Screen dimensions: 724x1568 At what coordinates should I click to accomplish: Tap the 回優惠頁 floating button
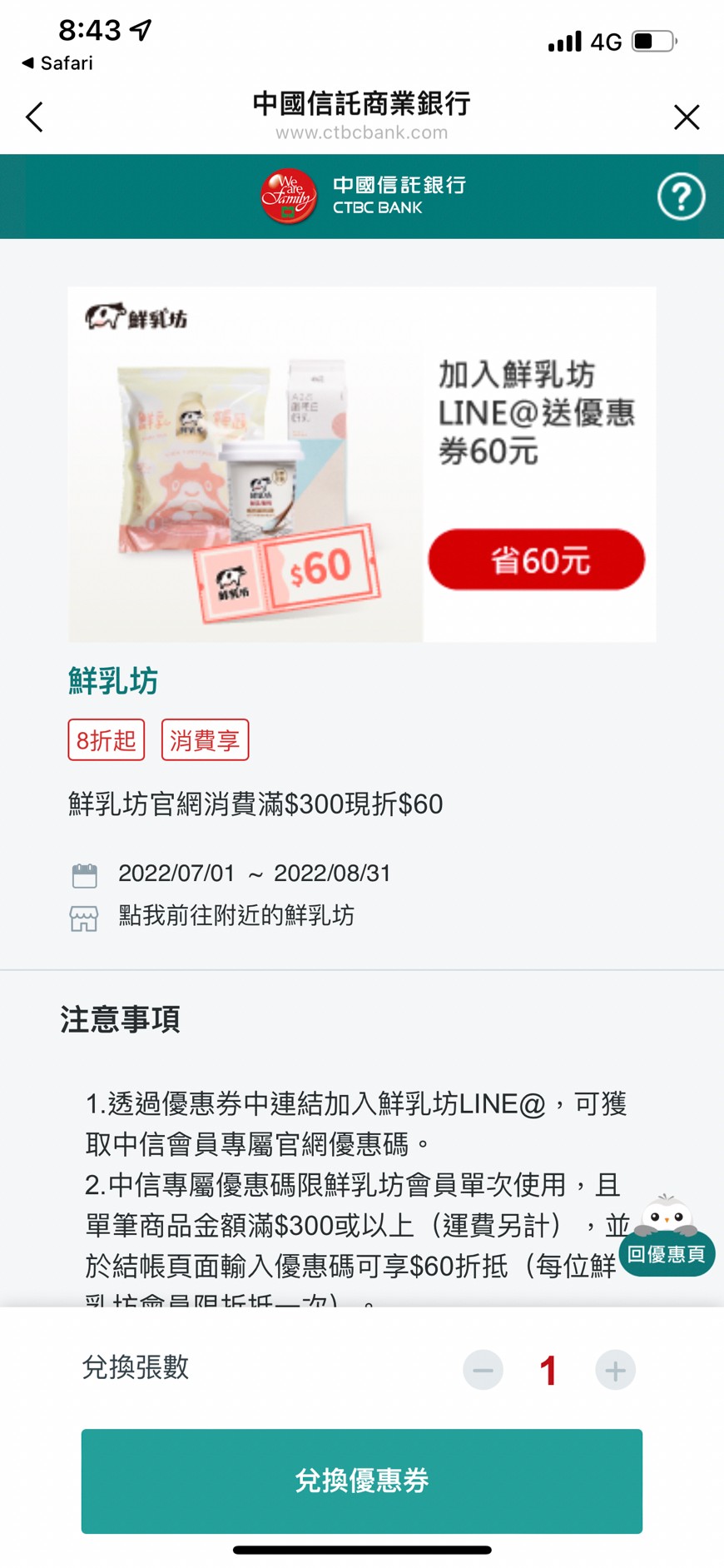[667, 1253]
